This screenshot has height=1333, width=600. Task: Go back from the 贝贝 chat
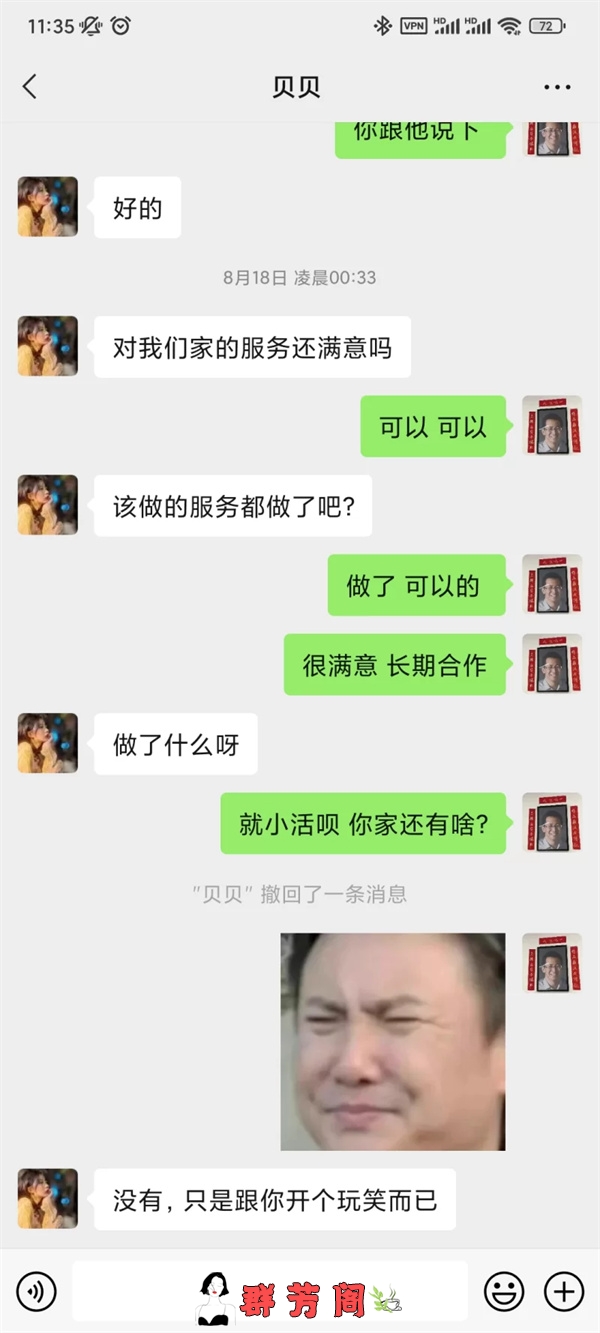point(30,87)
